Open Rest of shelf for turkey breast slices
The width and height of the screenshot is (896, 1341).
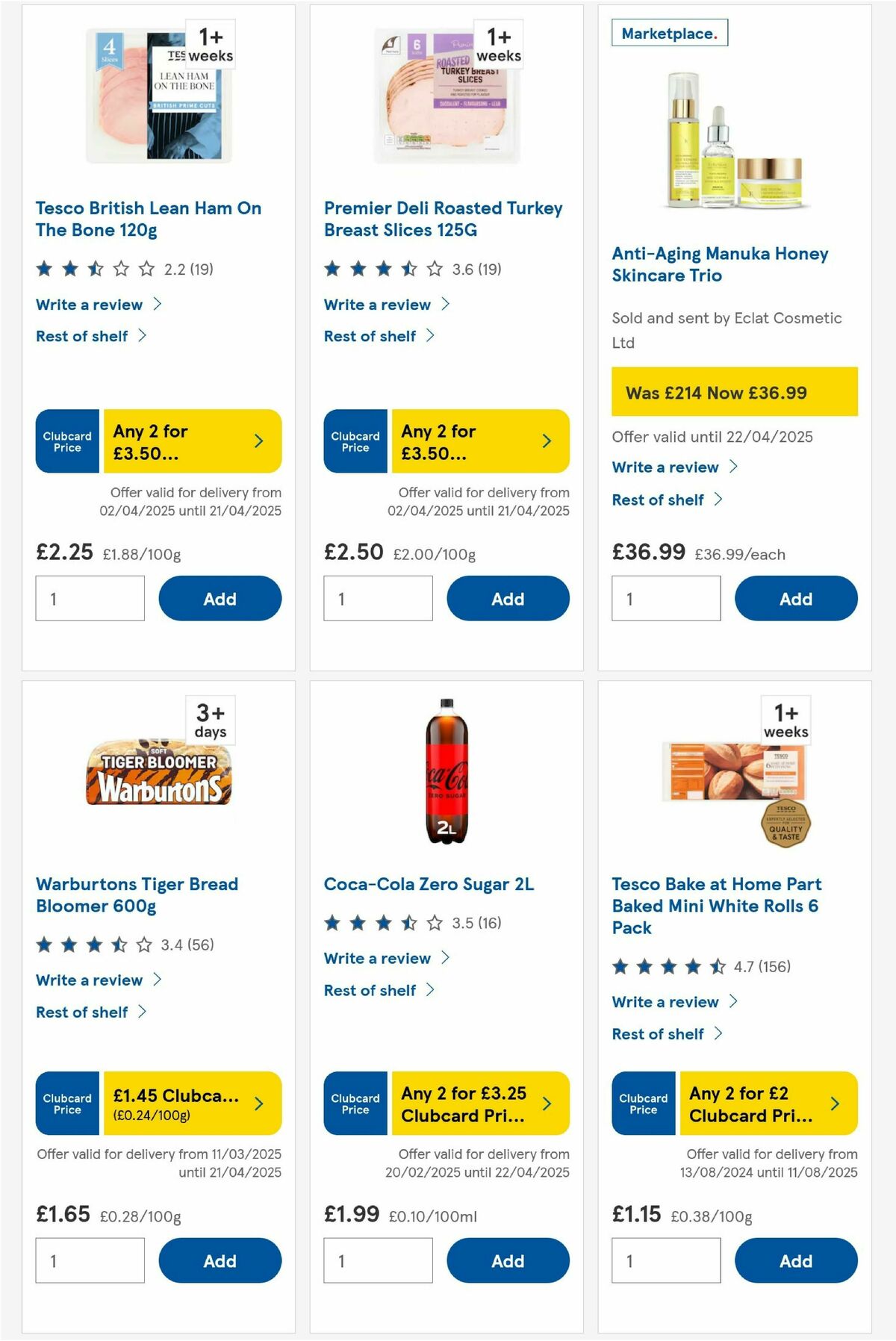point(372,336)
